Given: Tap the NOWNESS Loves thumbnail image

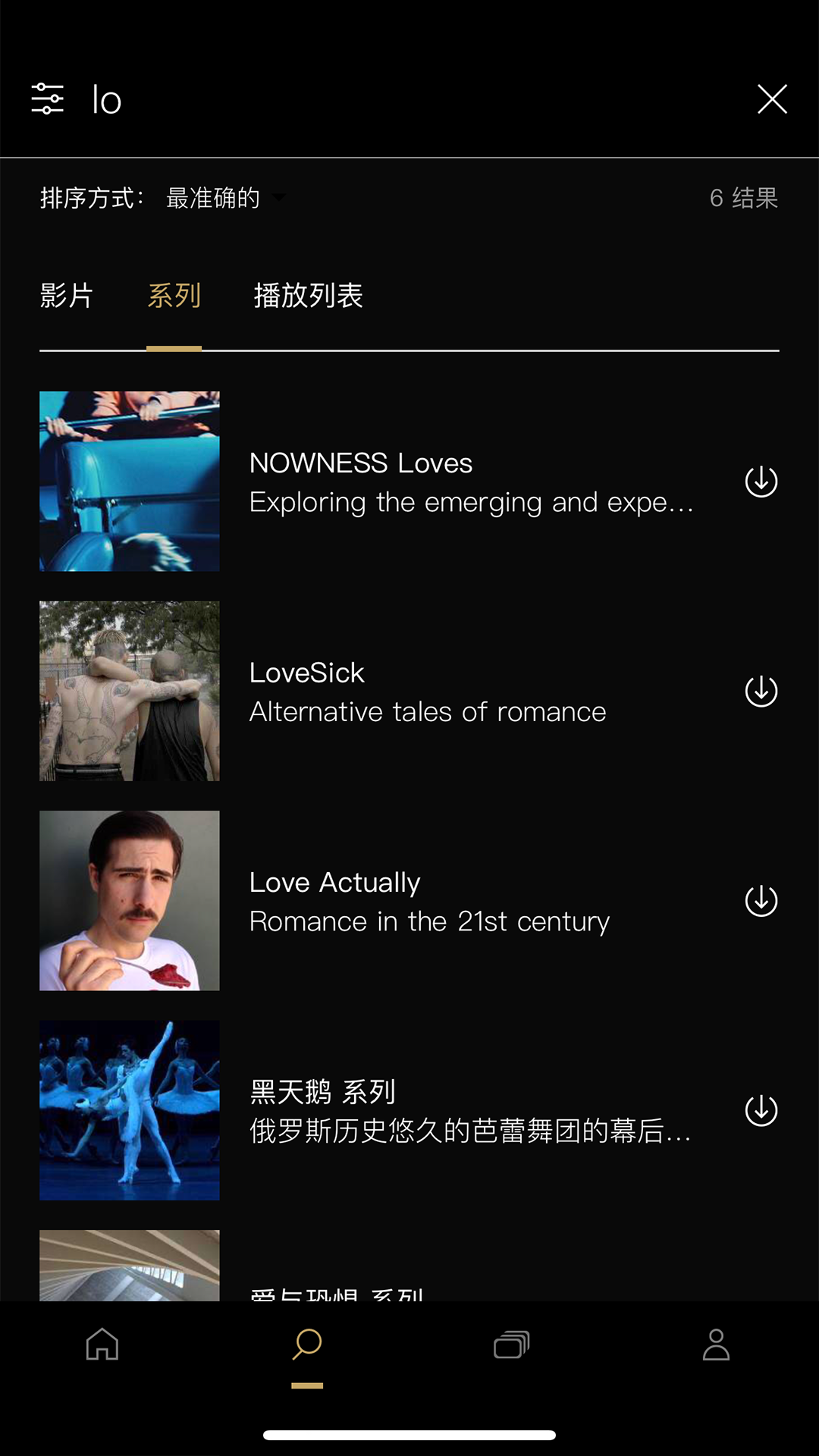Looking at the screenshot, I should [129, 481].
